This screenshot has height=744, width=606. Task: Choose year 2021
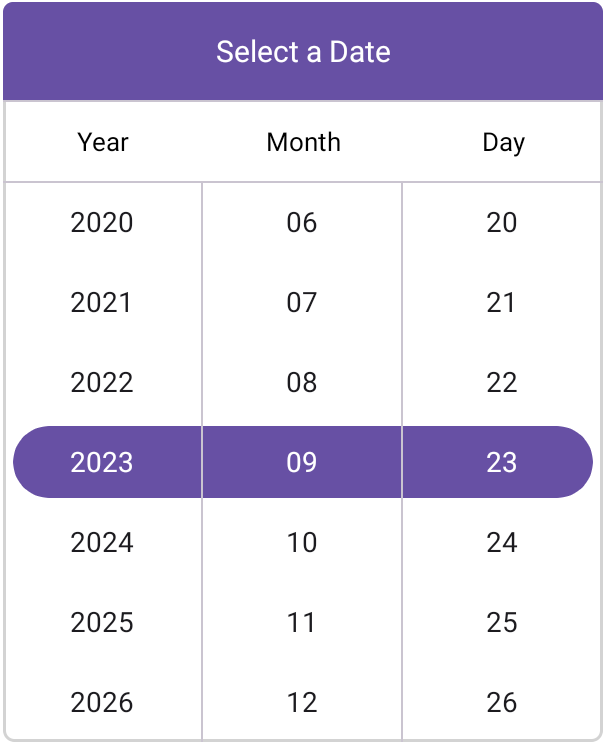(x=102, y=302)
